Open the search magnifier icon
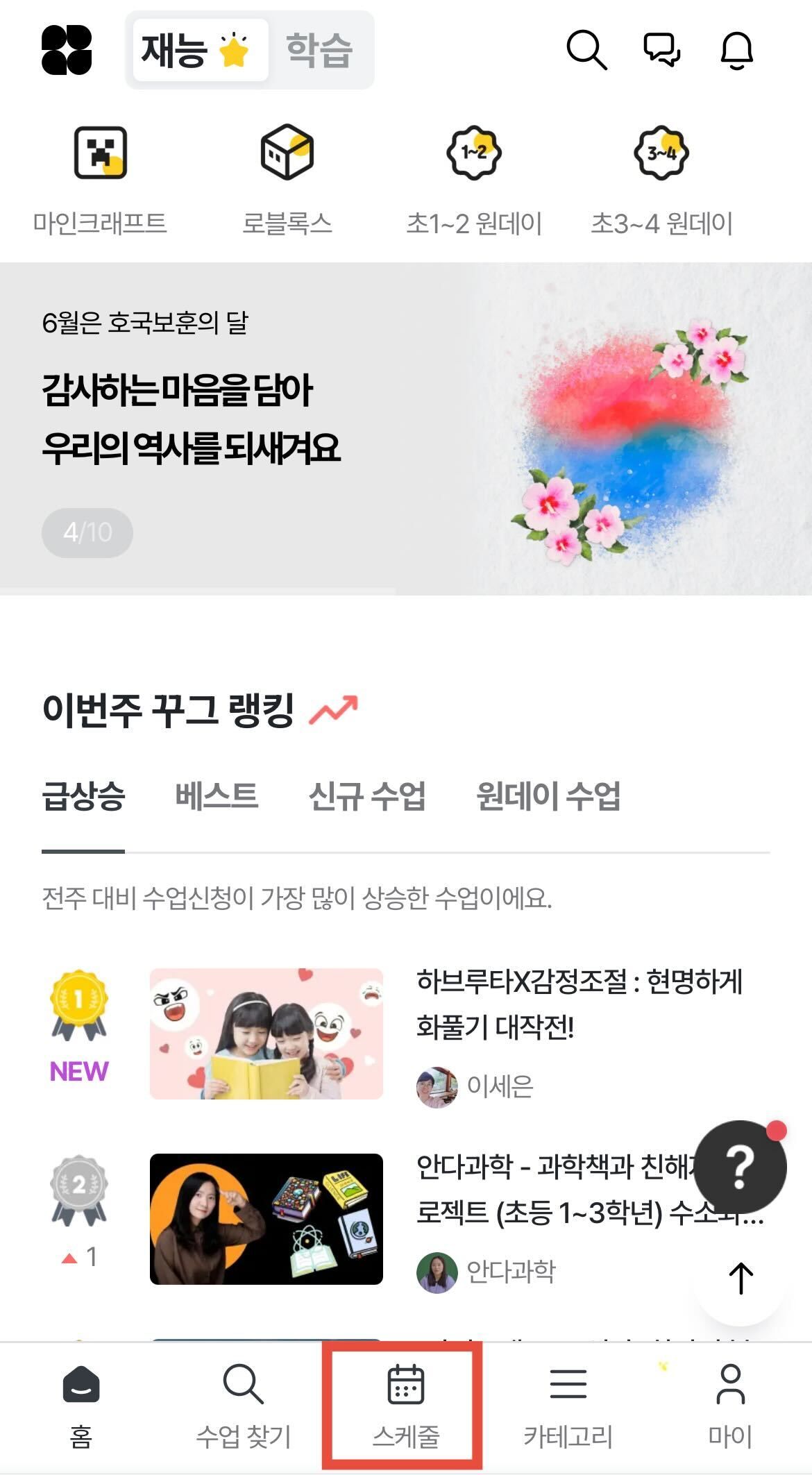Viewport: 812px width, 1475px height. click(x=586, y=50)
